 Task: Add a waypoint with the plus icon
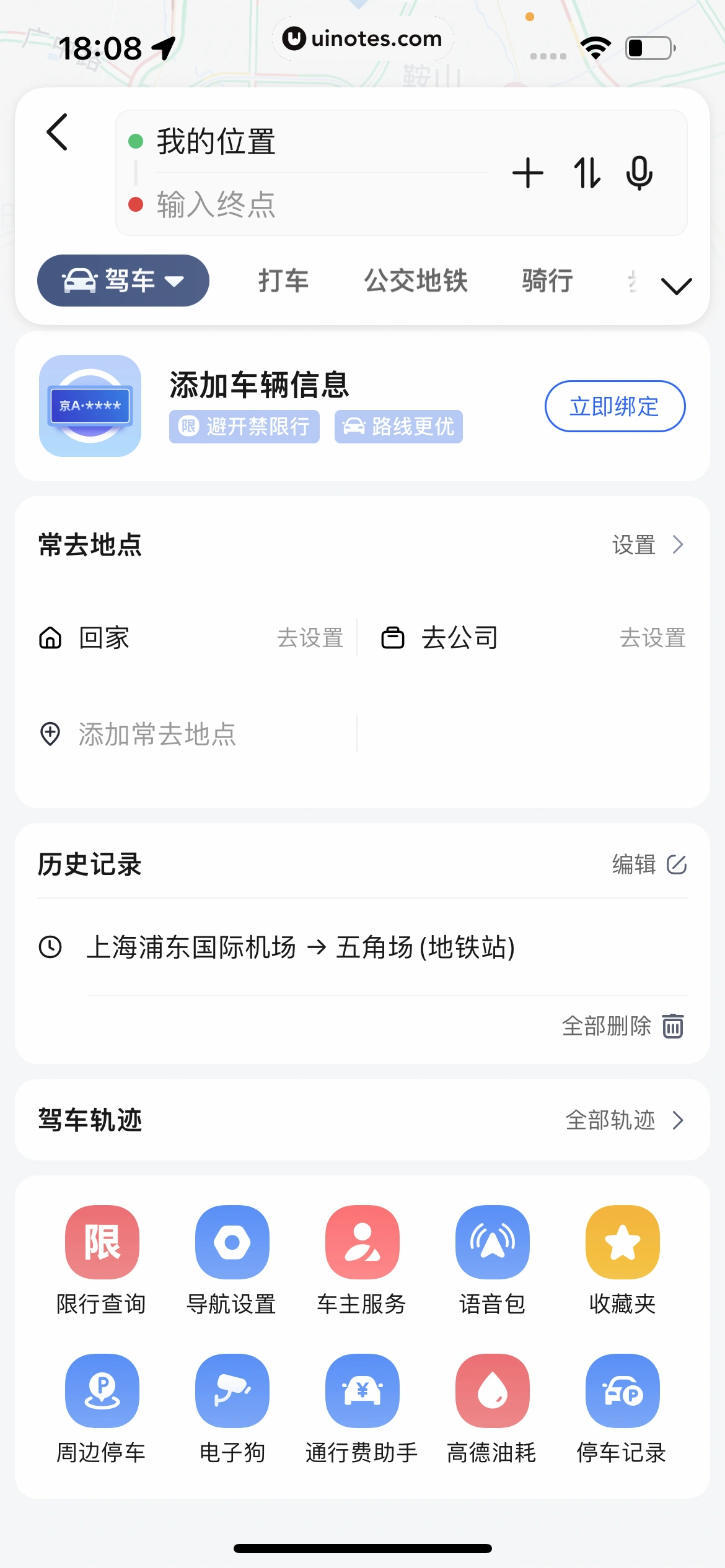[x=527, y=173]
